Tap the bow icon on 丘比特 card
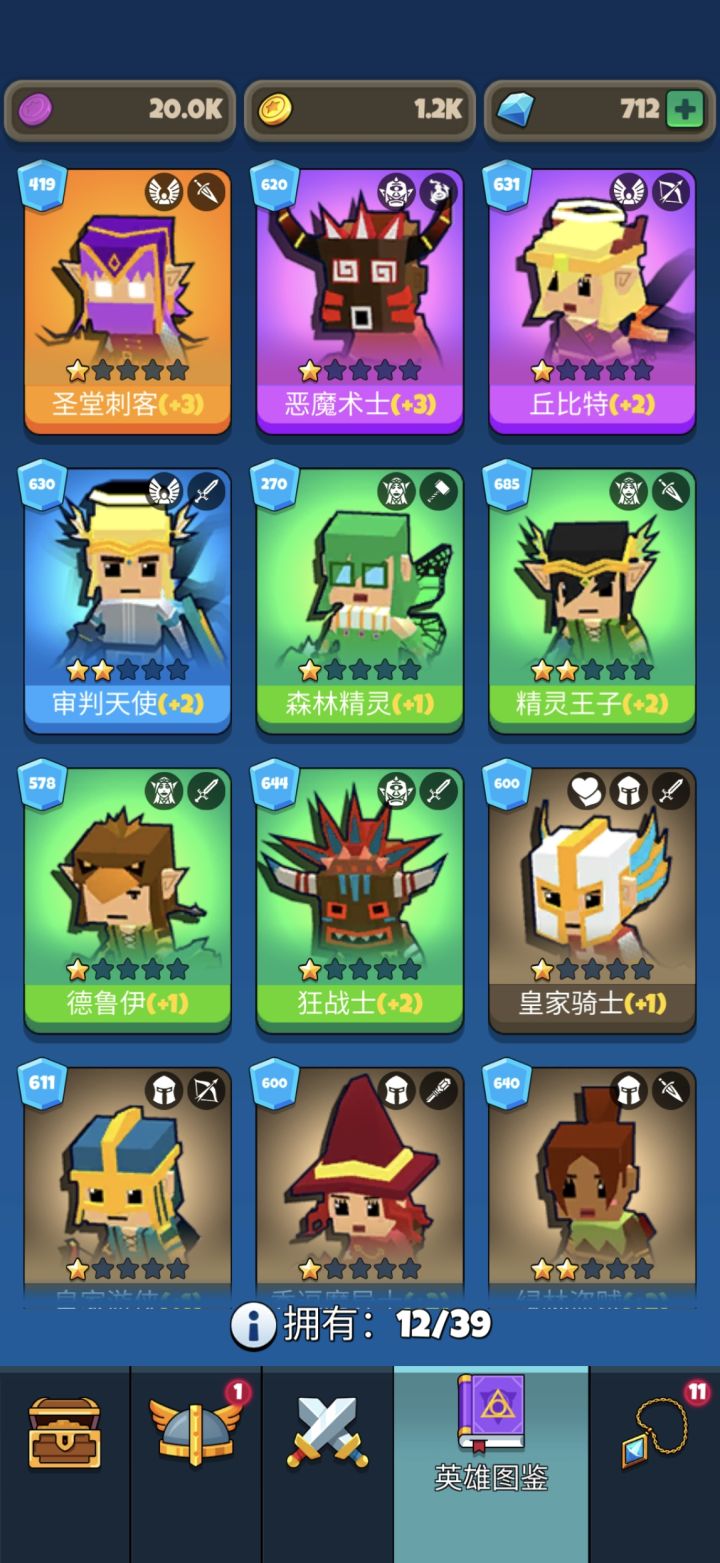 point(670,192)
